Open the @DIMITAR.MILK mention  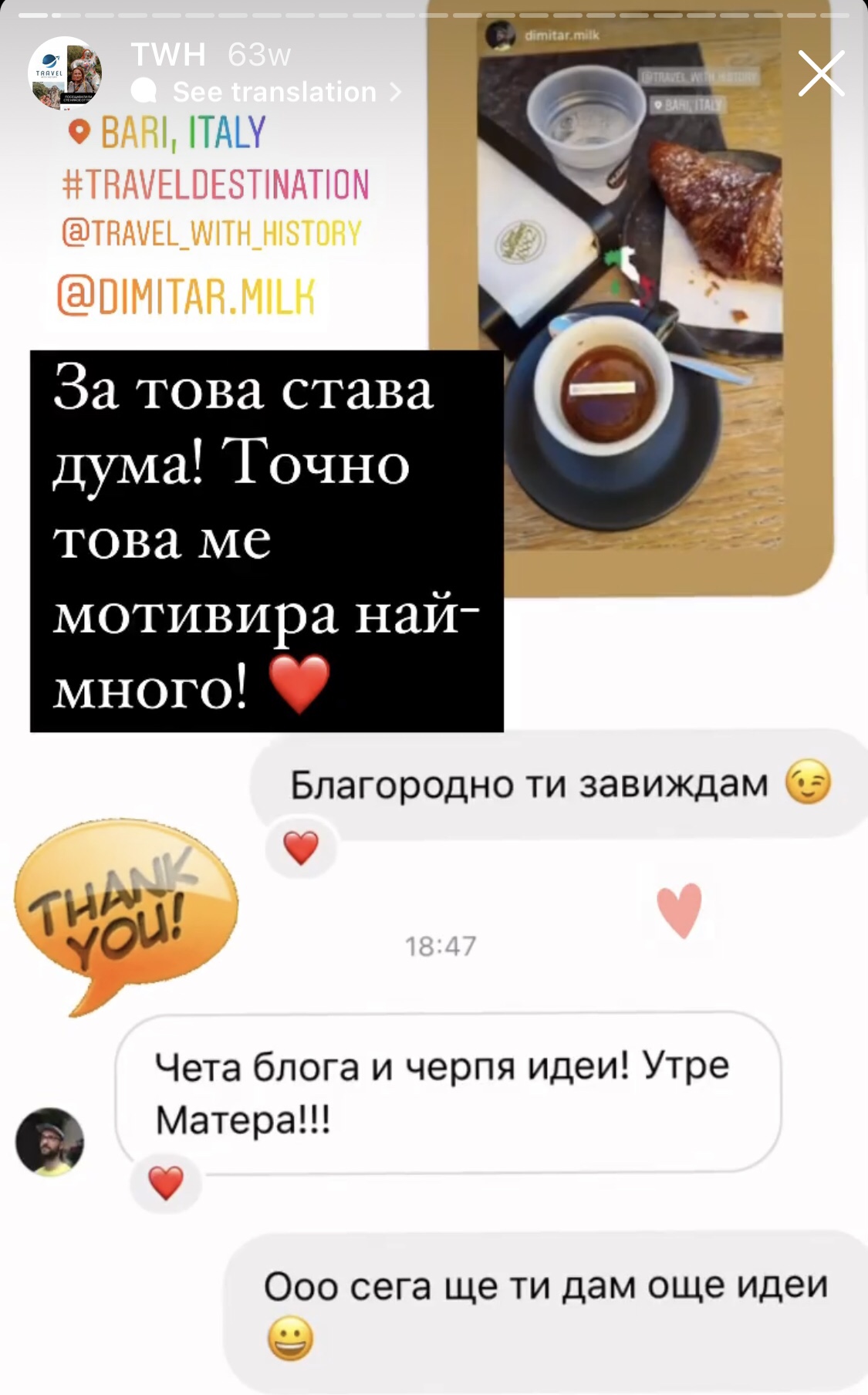[x=187, y=297]
